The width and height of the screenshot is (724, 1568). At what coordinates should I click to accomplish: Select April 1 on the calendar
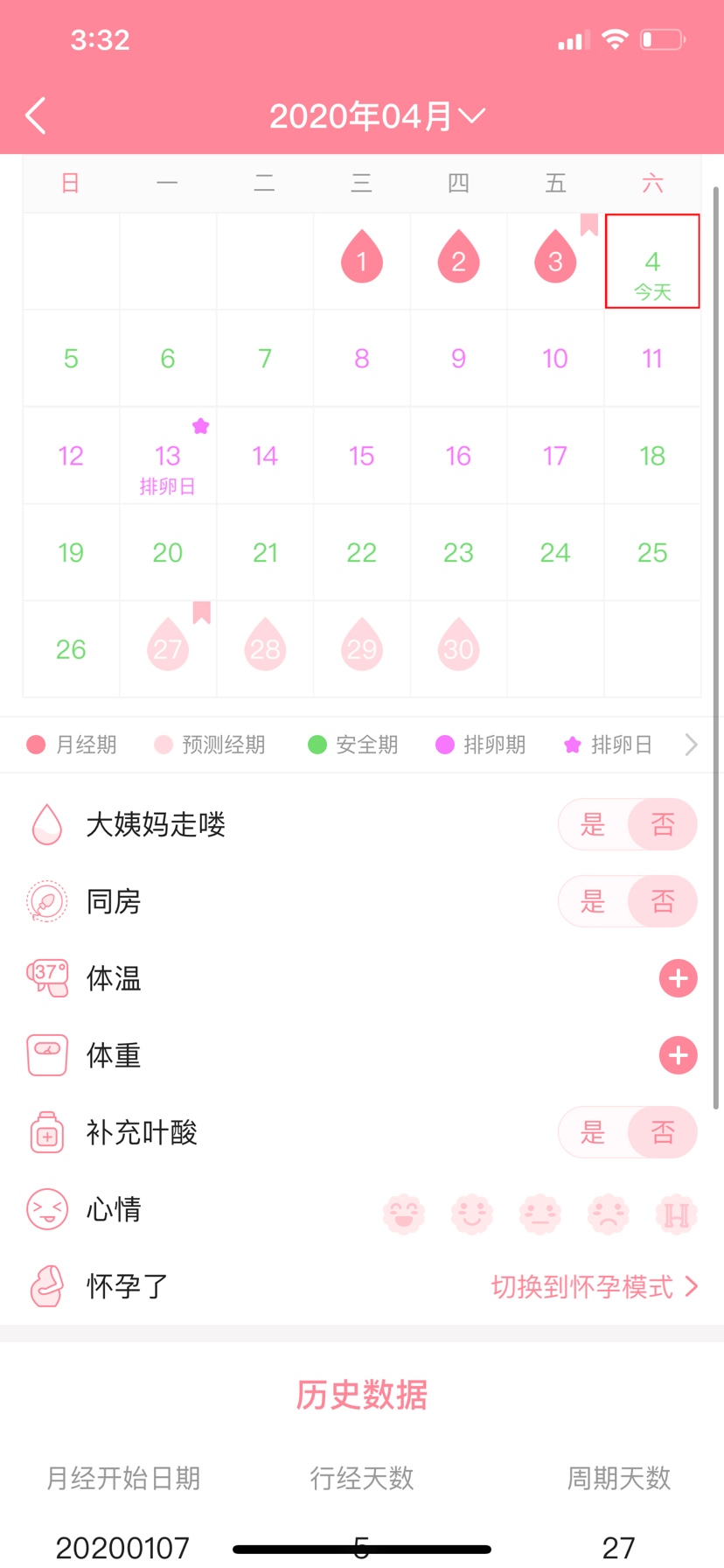pyautogui.click(x=361, y=261)
